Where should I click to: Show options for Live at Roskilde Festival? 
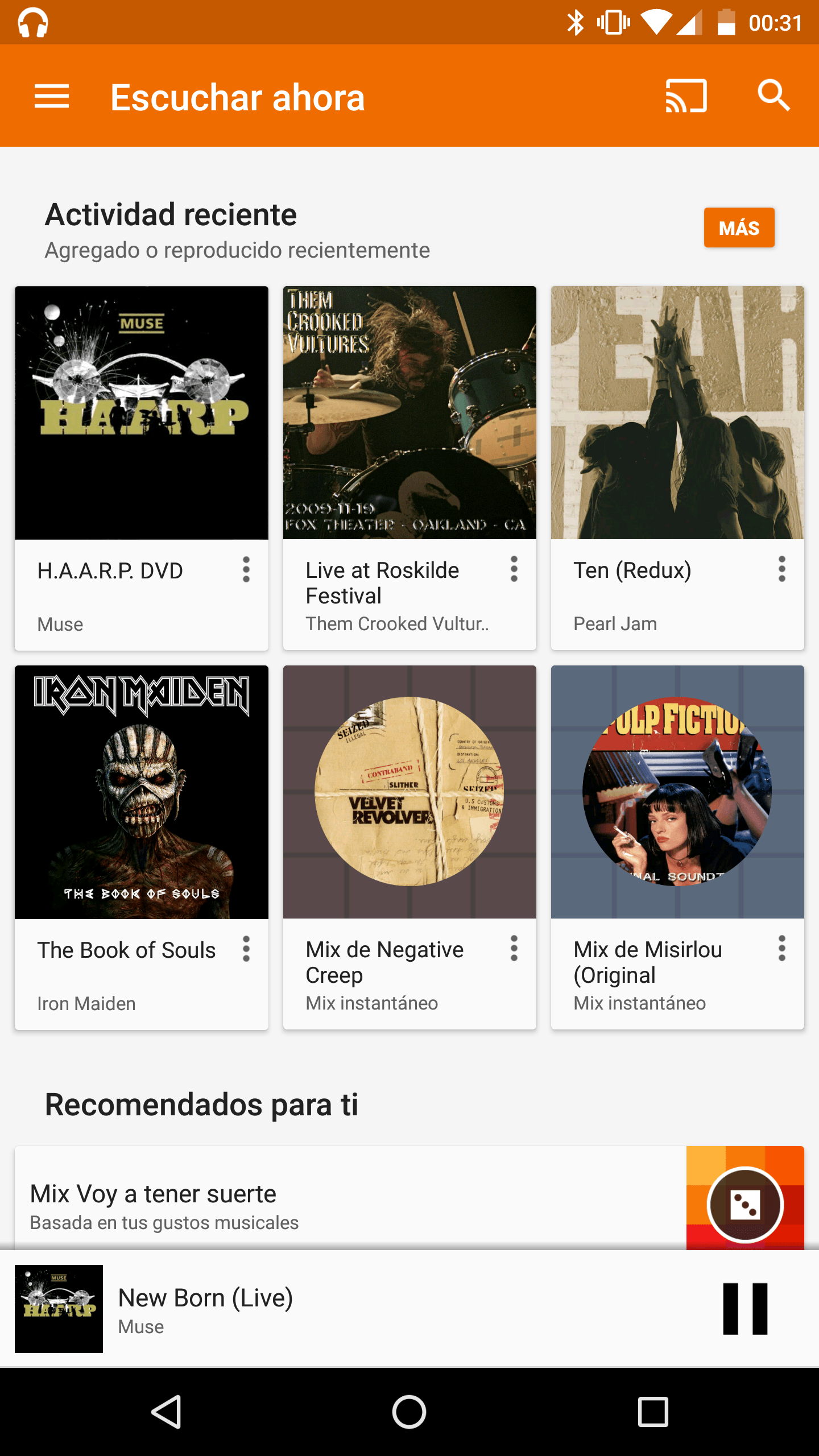(x=514, y=569)
